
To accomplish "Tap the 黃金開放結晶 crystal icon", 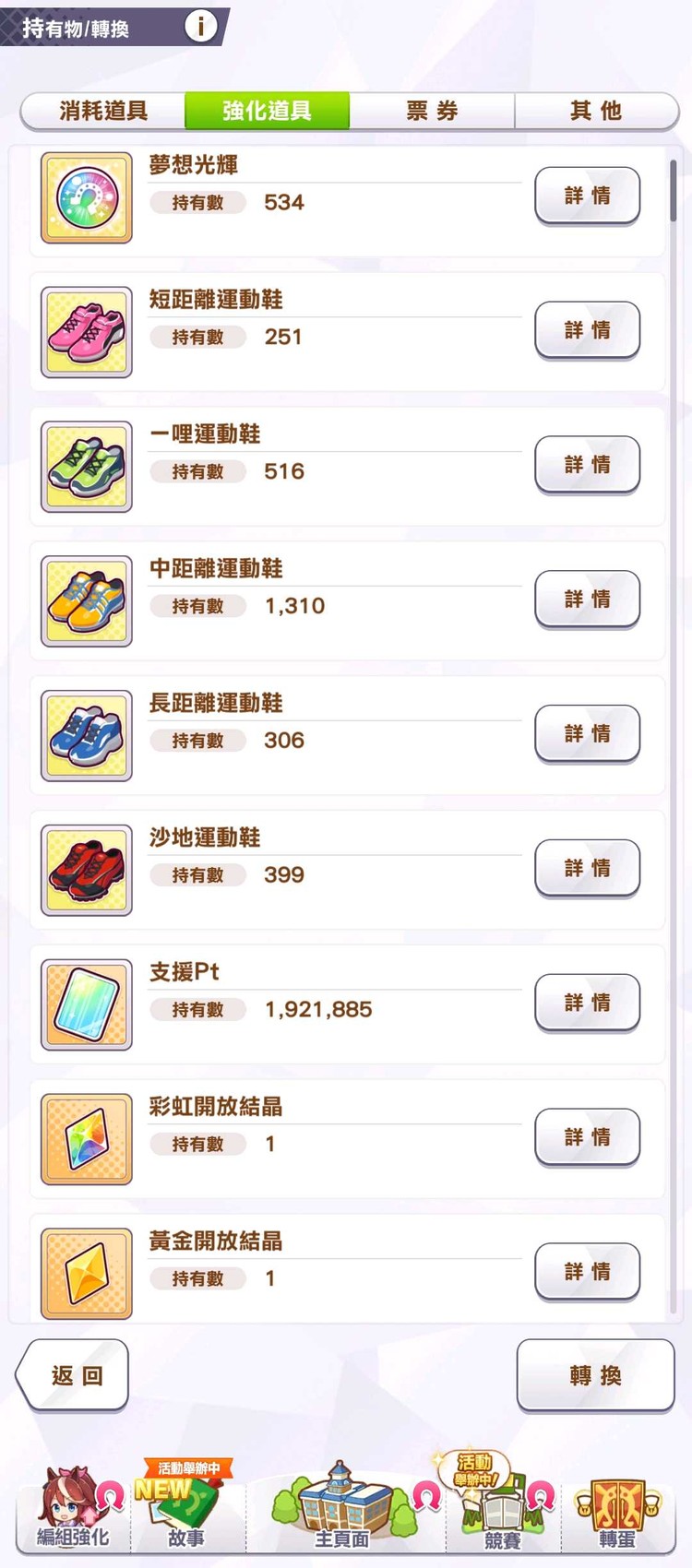I will (x=86, y=1271).
